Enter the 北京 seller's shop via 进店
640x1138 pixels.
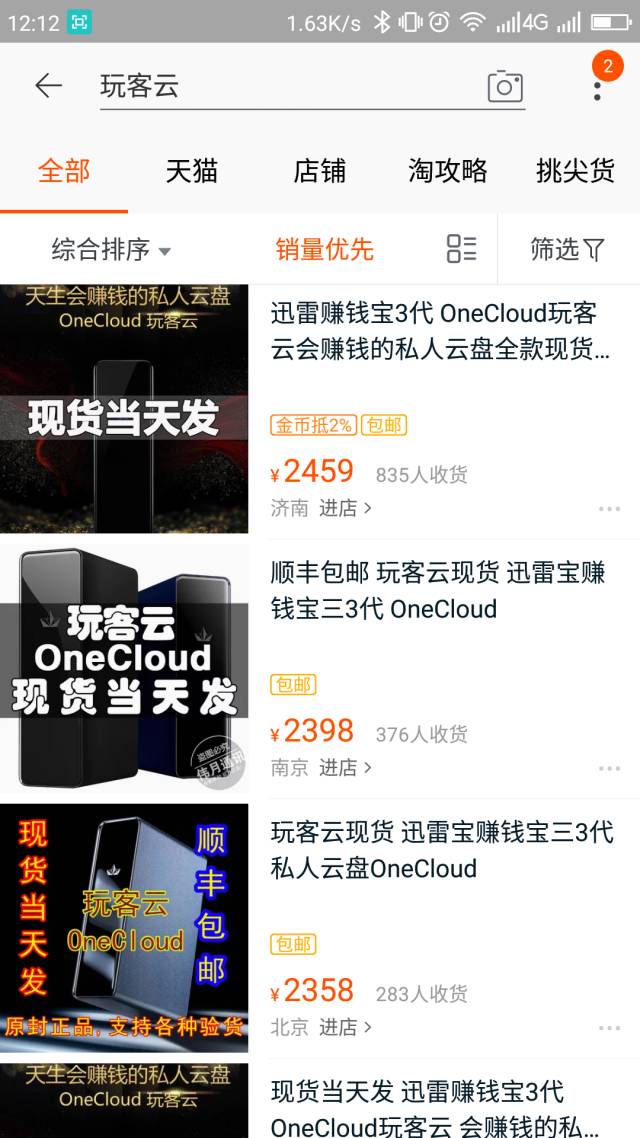pyautogui.click(x=345, y=1027)
